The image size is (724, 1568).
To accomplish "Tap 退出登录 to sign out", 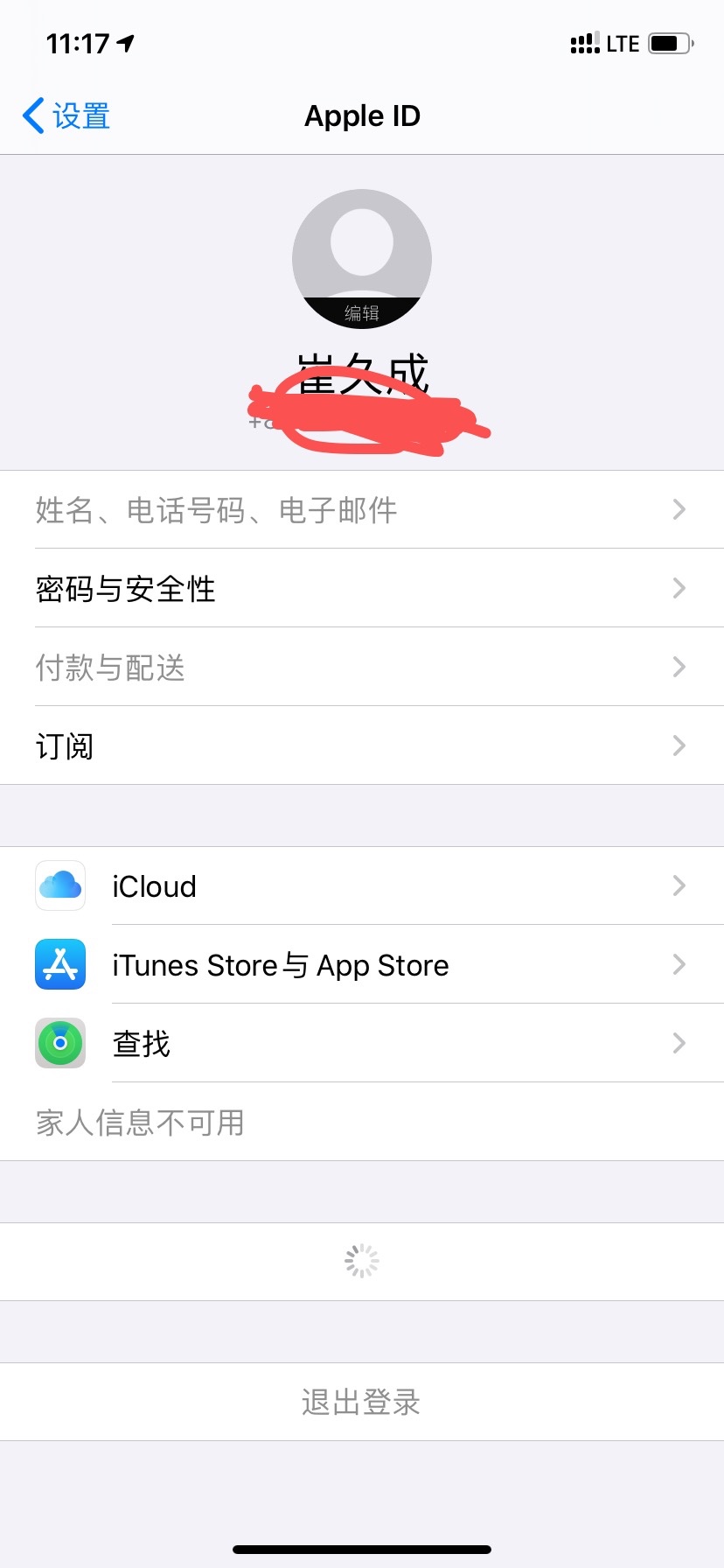I will (362, 1402).
